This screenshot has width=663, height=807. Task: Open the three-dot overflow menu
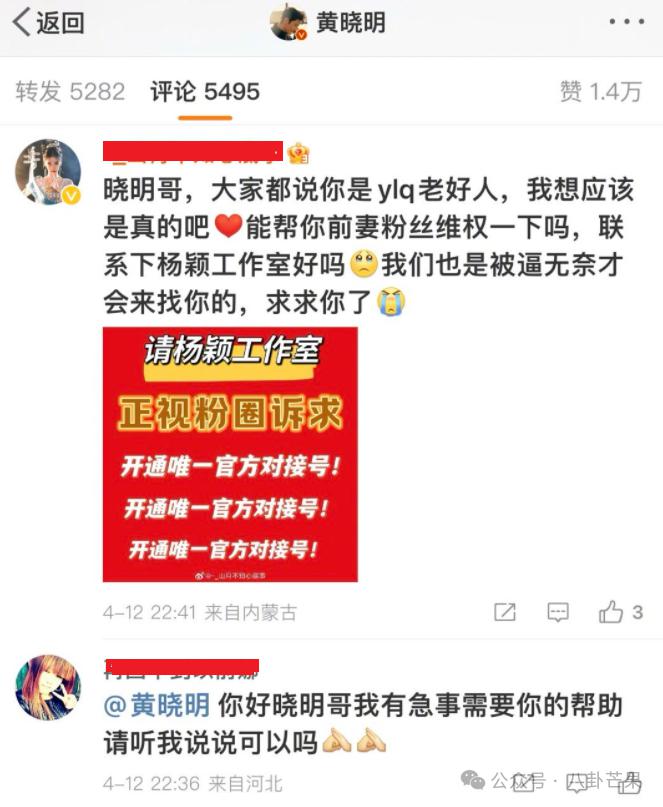tap(628, 22)
